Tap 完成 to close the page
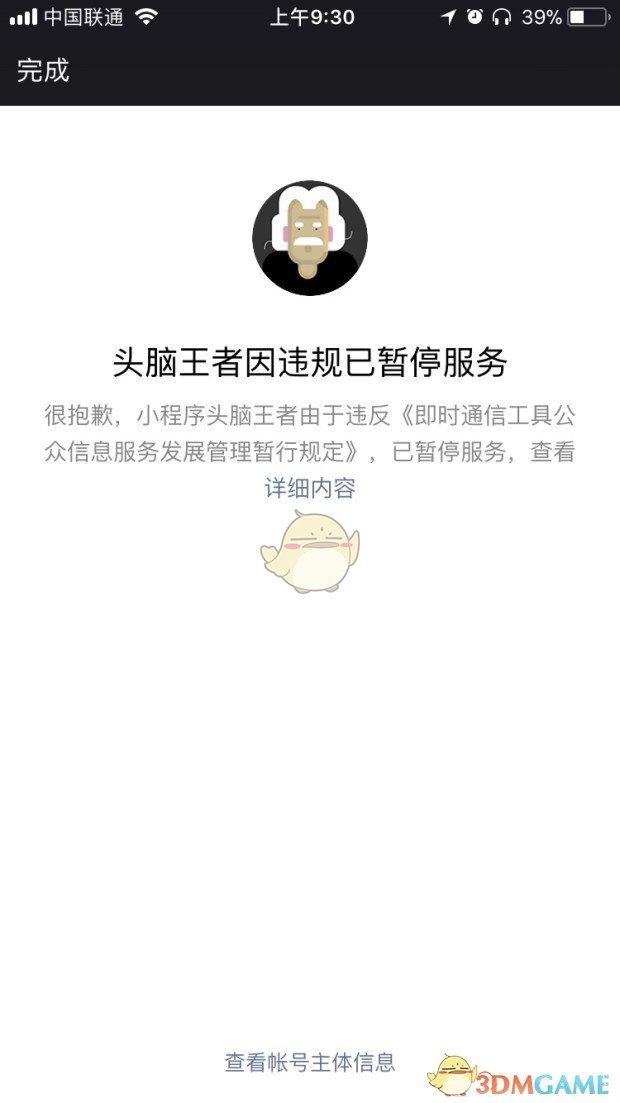 (x=43, y=71)
